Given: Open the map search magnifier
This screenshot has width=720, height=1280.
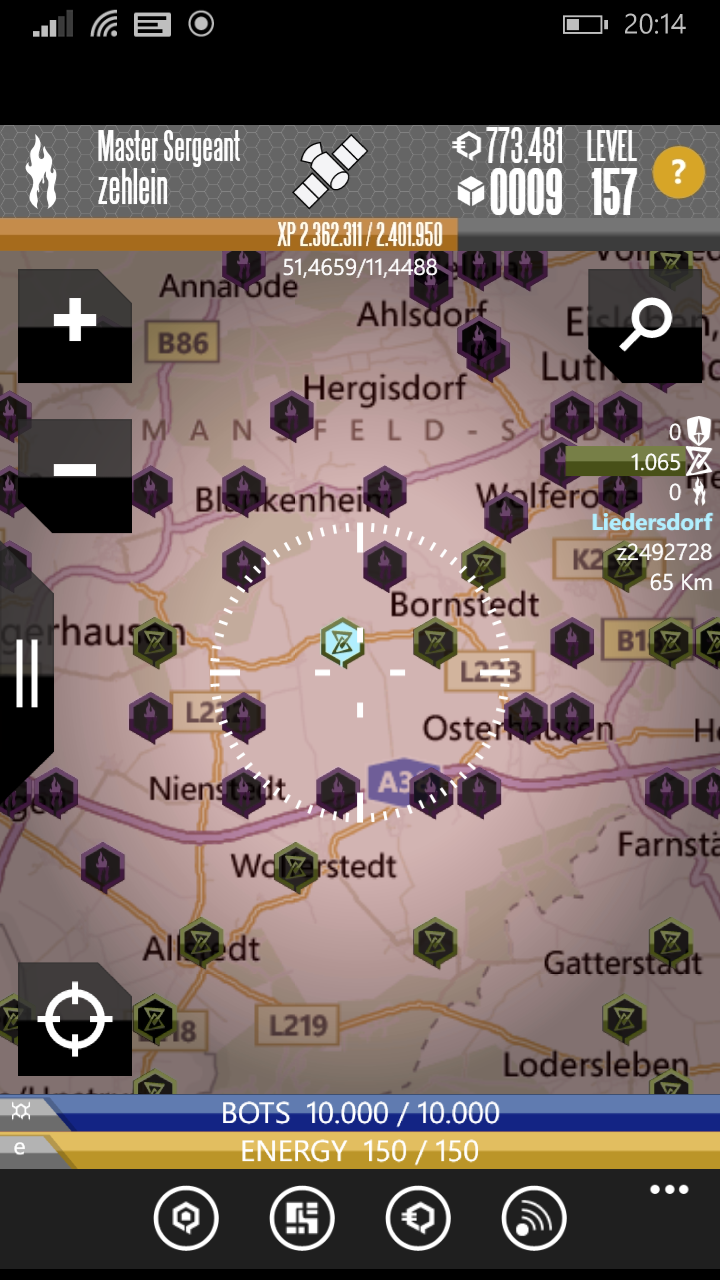Looking at the screenshot, I should click(x=645, y=325).
